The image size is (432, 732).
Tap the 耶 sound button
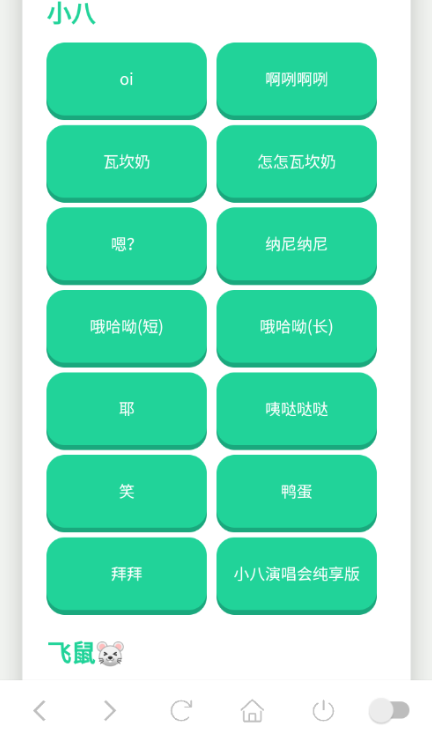[127, 409]
